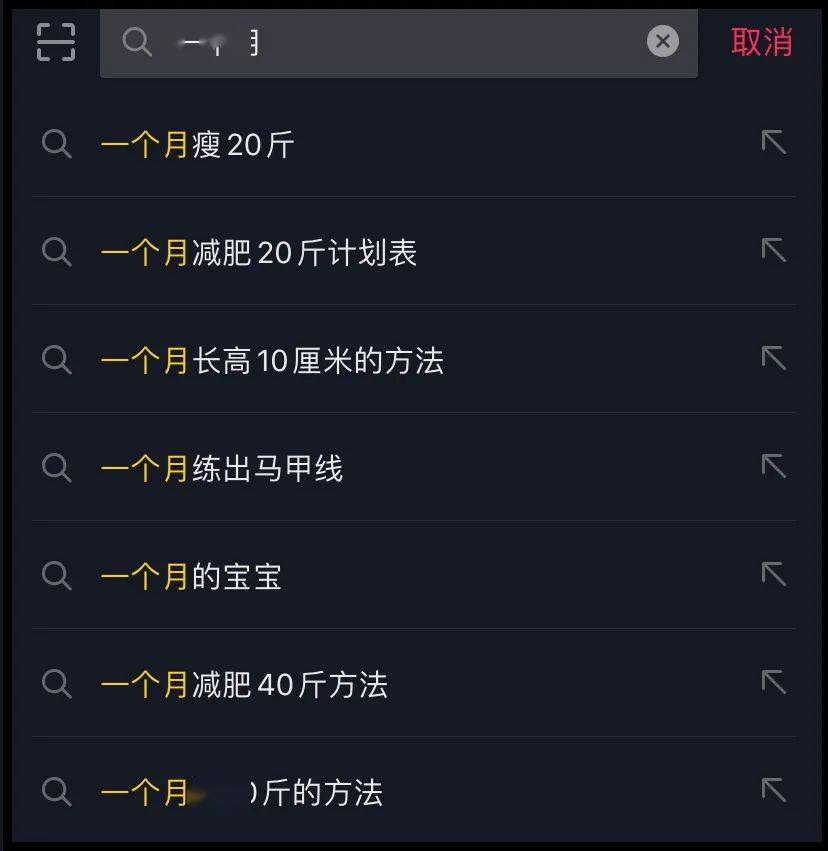Select the suggestion 一个月瘦20斤
This screenshot has width=828, height=851.
coord(196,144)
